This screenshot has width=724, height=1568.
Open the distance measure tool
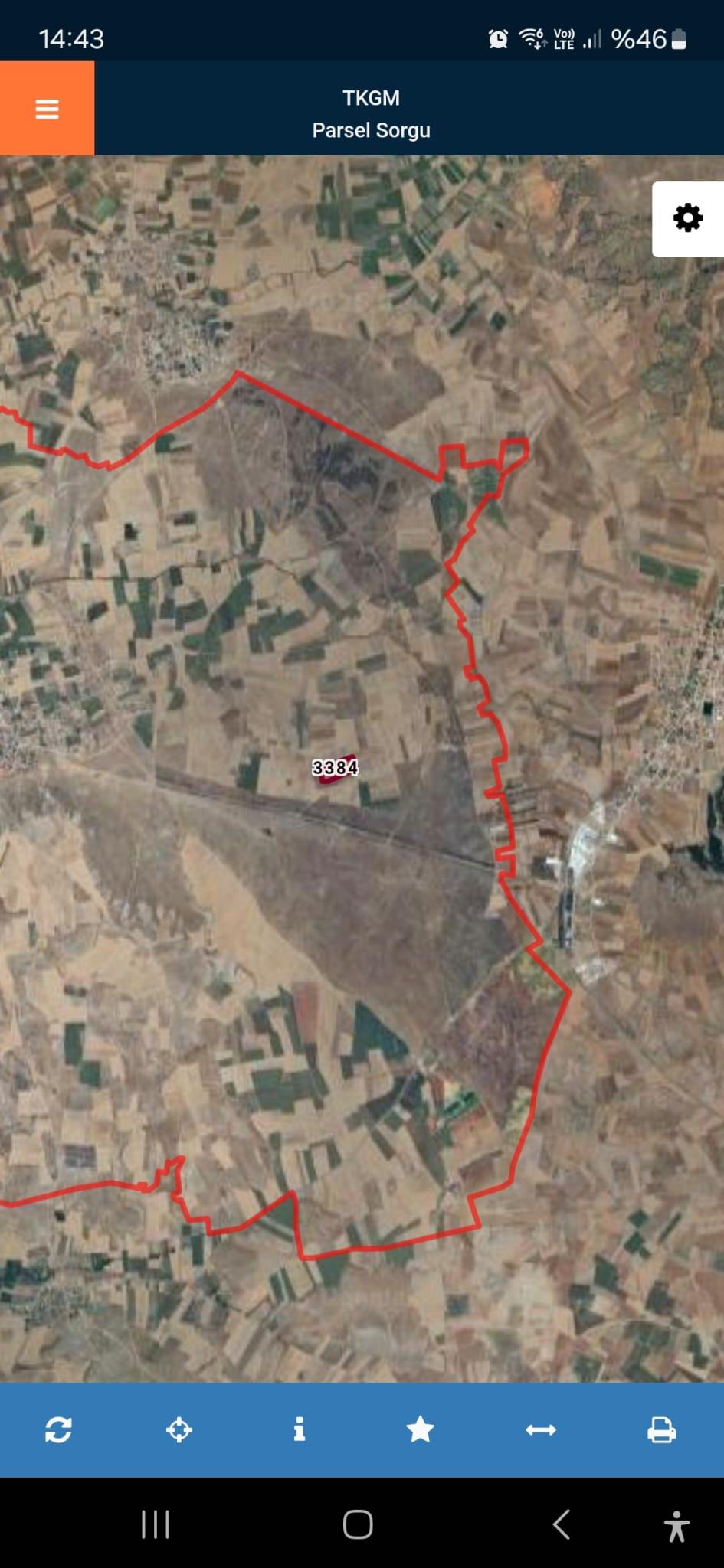[x=541, y=1429]
